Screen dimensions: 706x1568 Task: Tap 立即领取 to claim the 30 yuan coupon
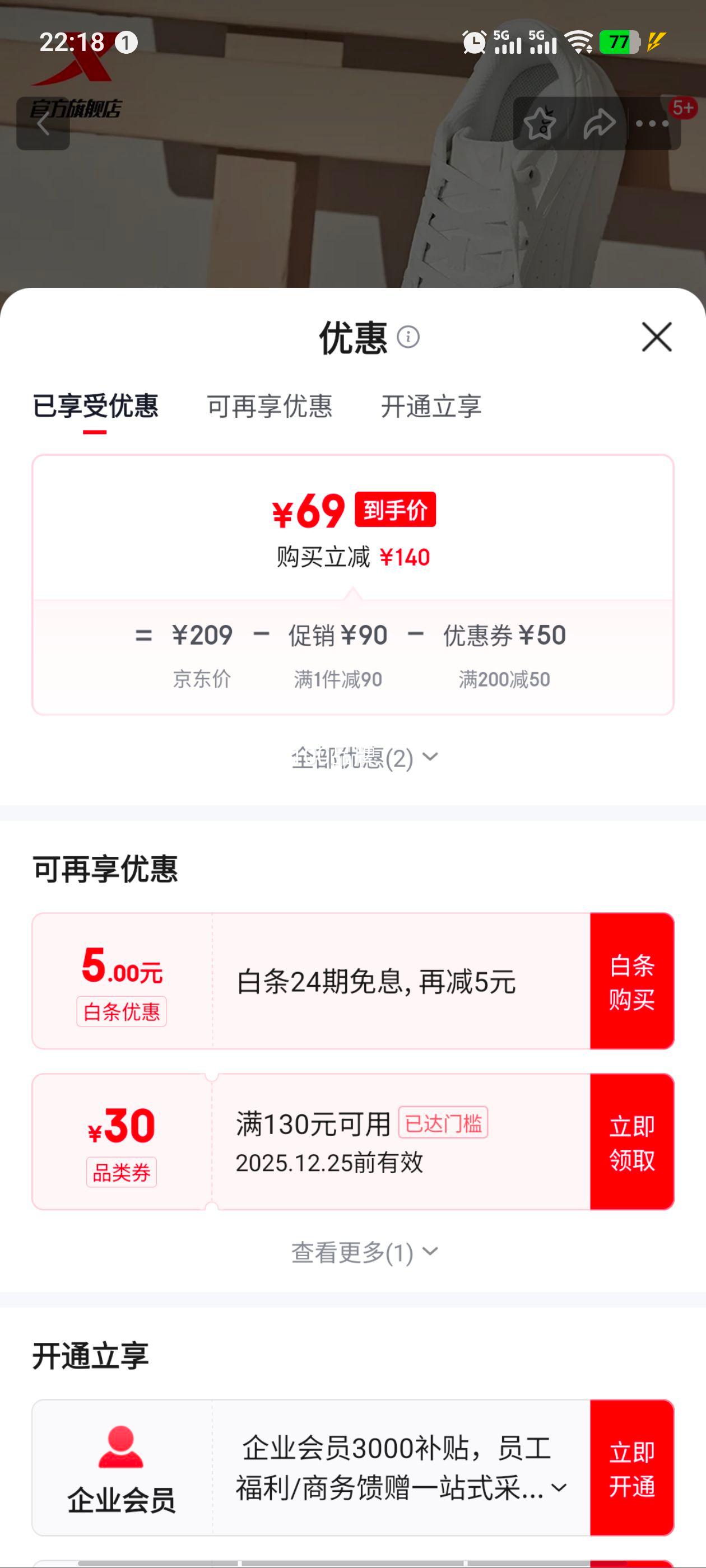click(632, 1144)
